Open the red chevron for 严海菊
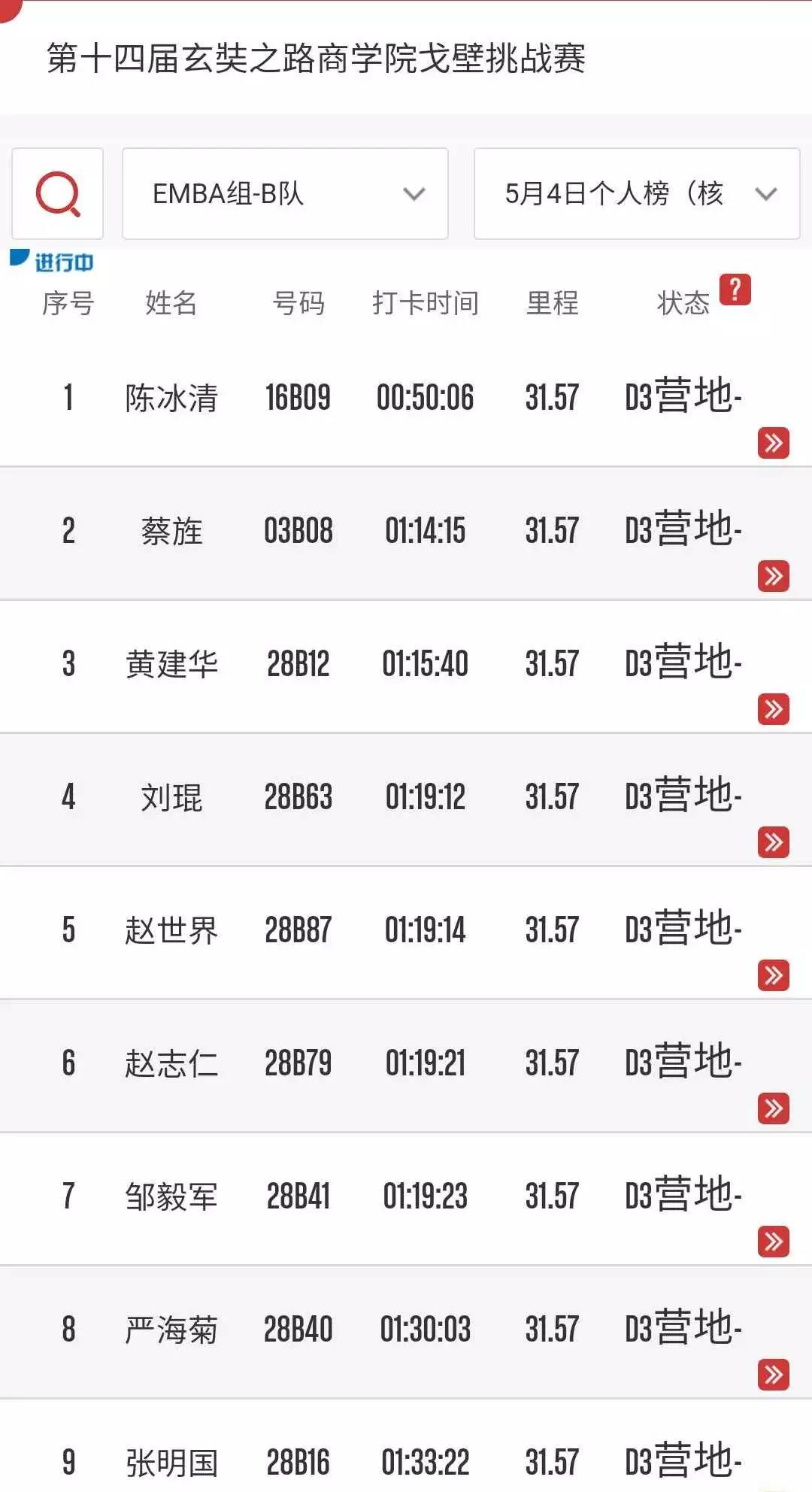 774,1375
